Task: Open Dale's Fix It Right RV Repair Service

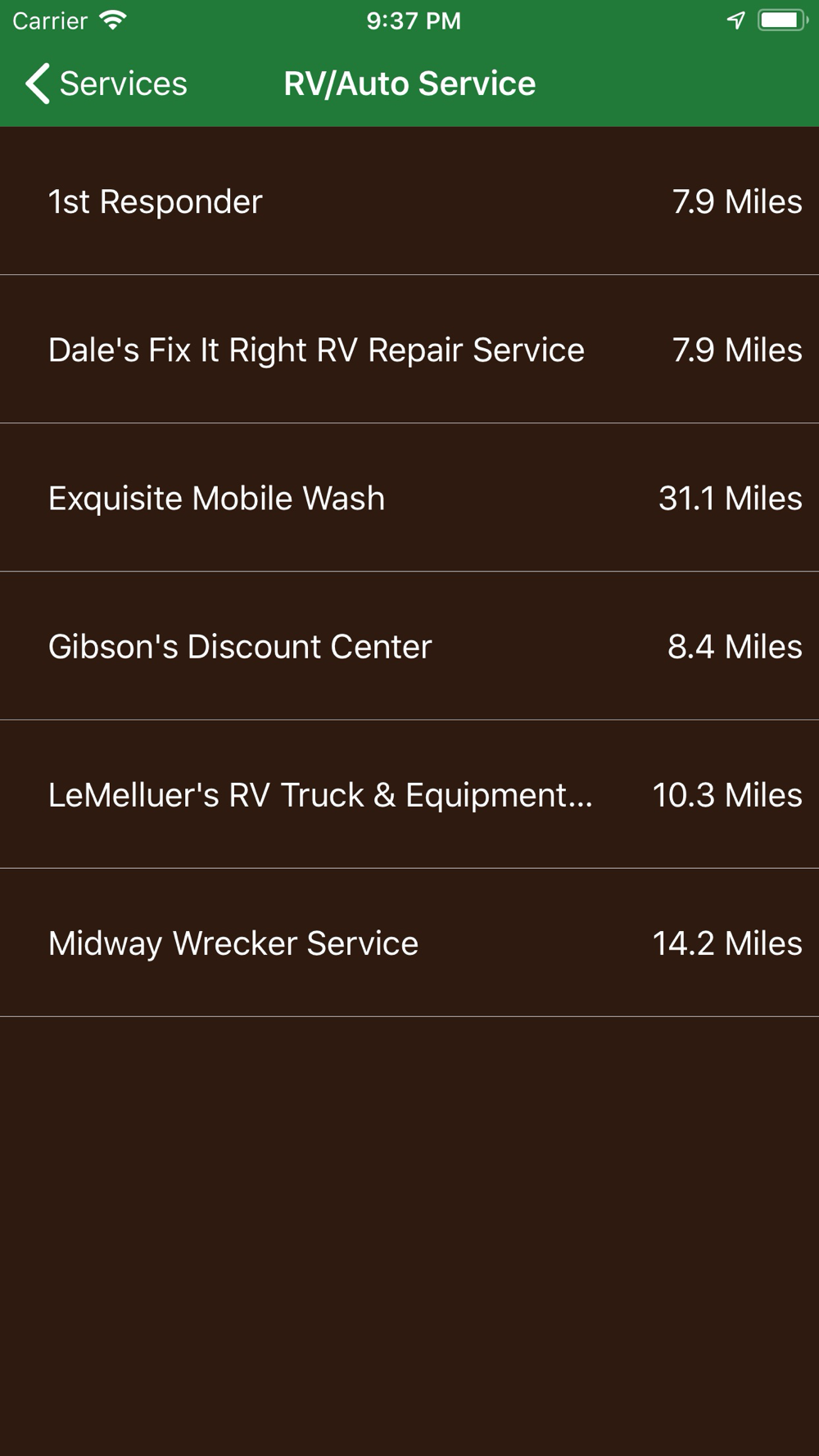Action: point(409,349)
